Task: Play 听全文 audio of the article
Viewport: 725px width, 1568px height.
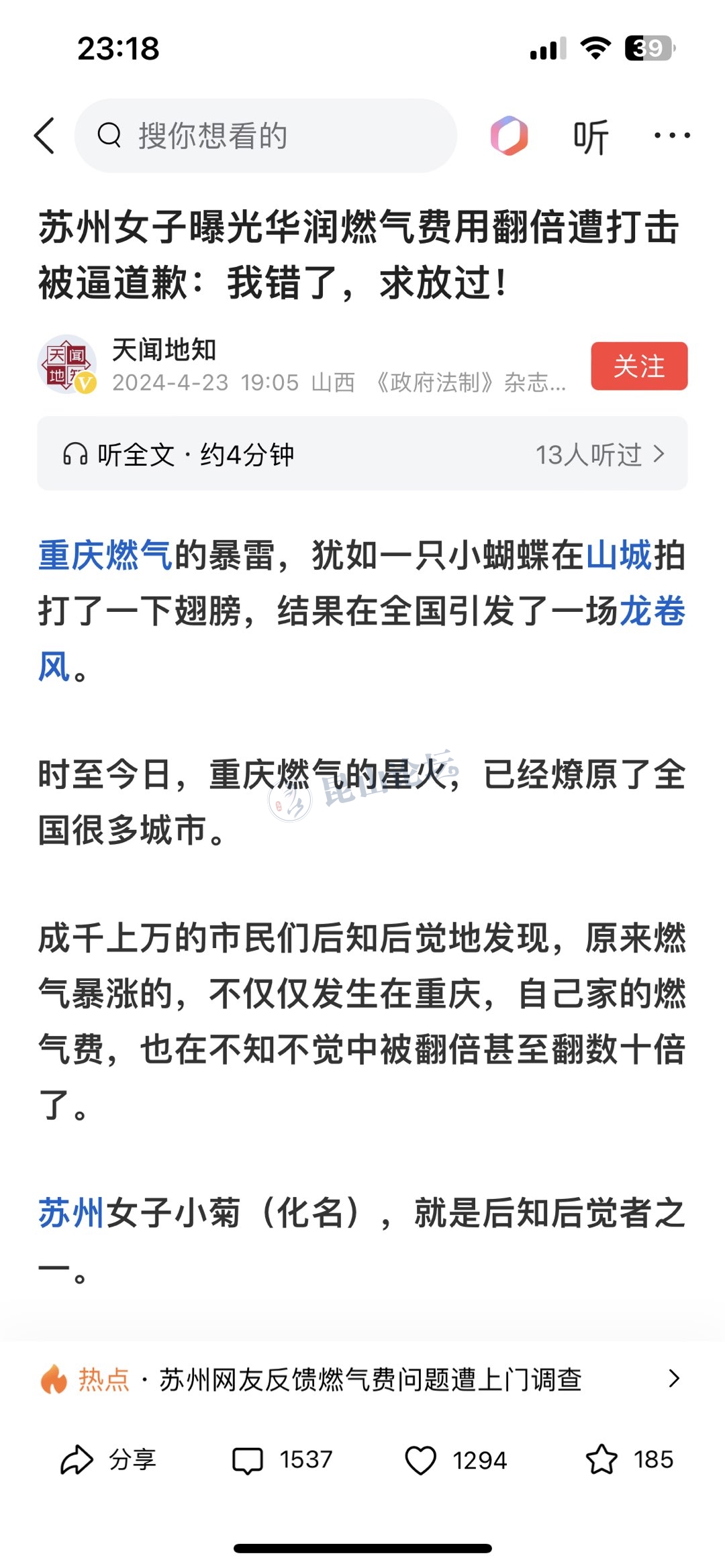Action: click(x=179, y=455)
